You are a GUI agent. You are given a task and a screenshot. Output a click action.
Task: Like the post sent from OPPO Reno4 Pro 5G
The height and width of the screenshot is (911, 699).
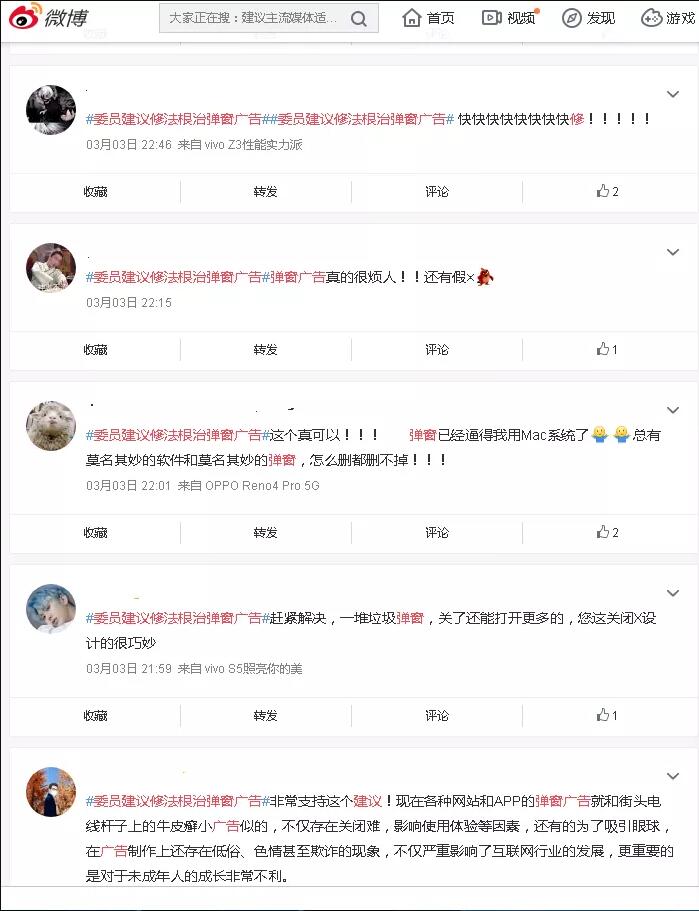click(x=608, y=532)
